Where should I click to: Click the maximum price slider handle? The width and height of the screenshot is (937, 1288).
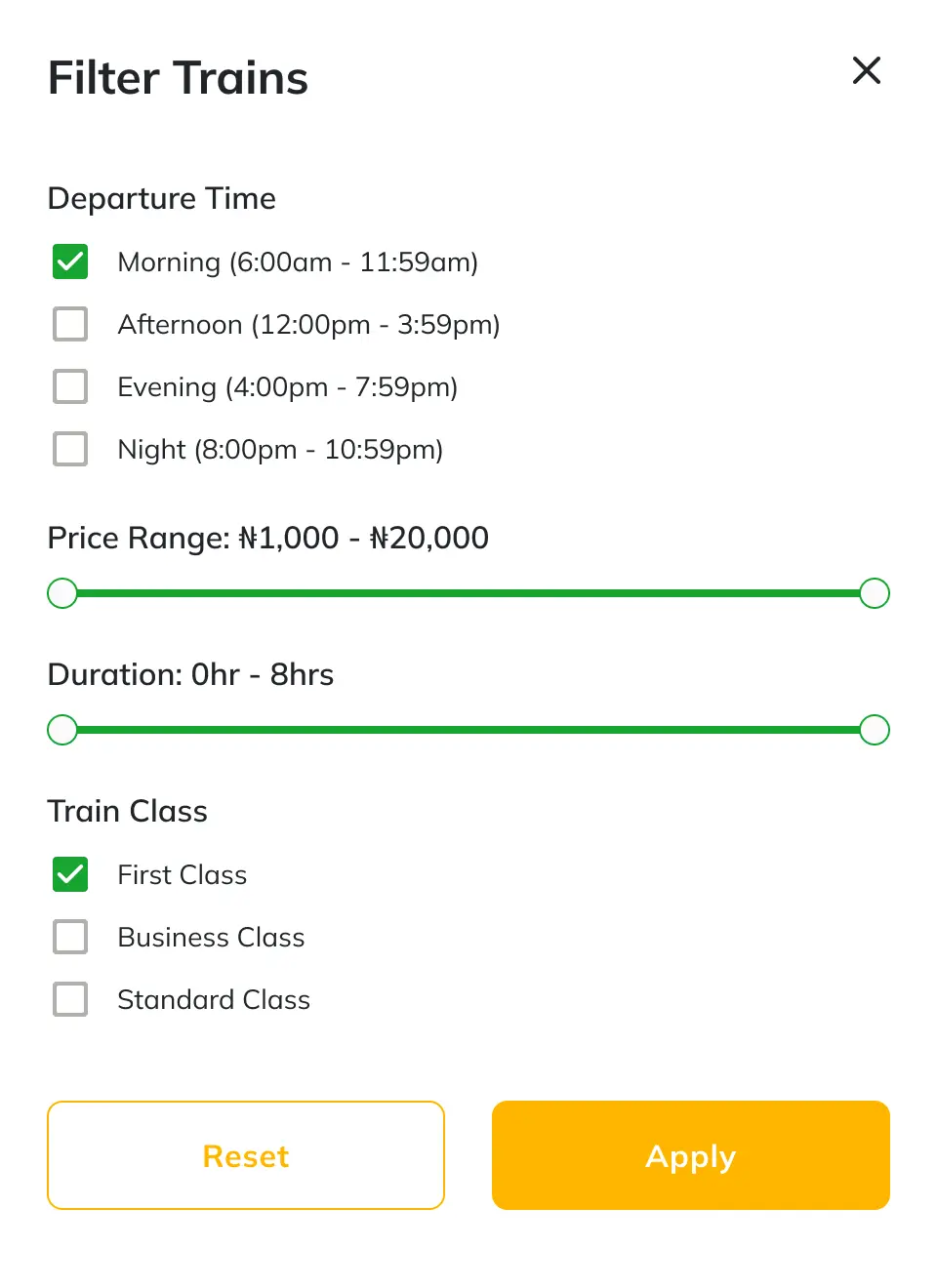[x=874, y=592]
